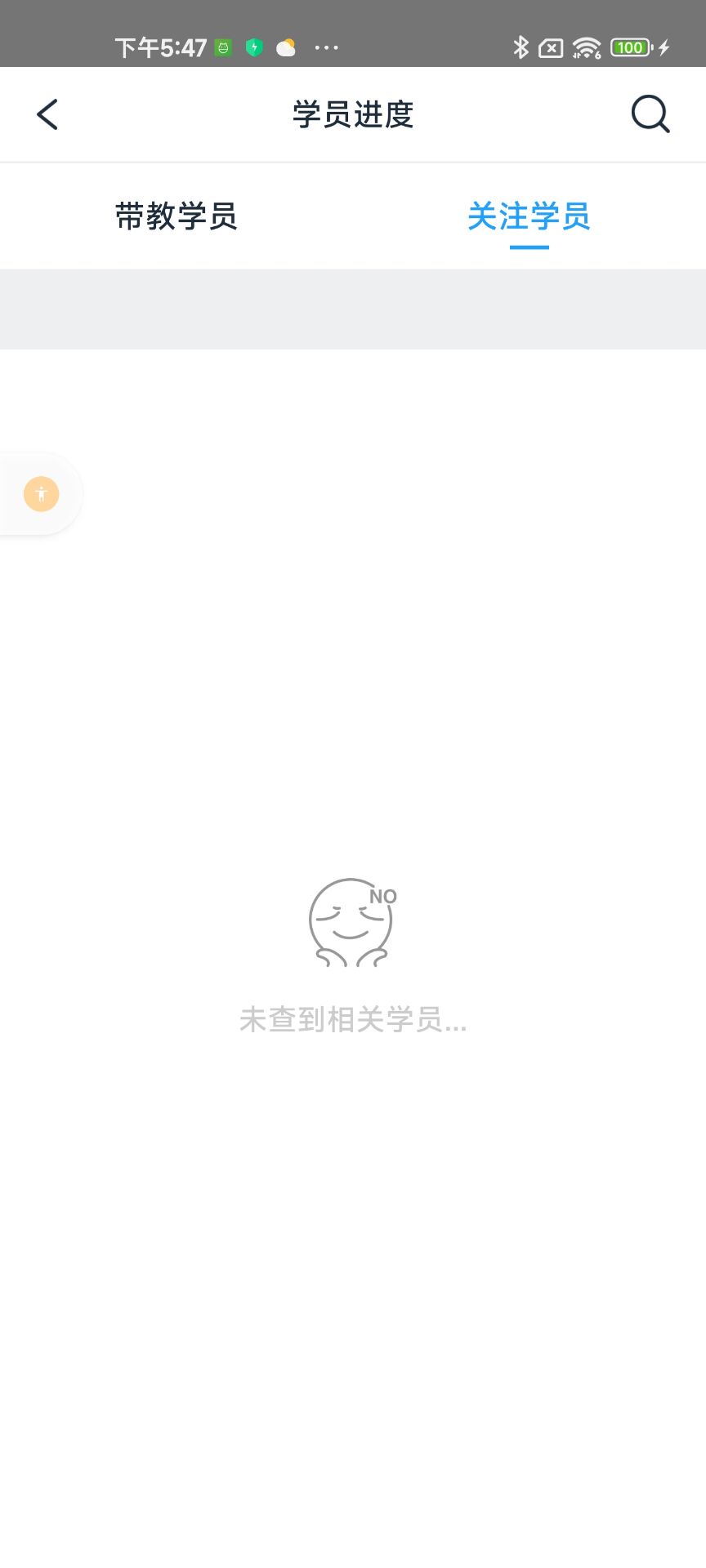Viewport: 706px width, 1568px height.
Task: Select the 关注学员 tab
Action: 529,217
